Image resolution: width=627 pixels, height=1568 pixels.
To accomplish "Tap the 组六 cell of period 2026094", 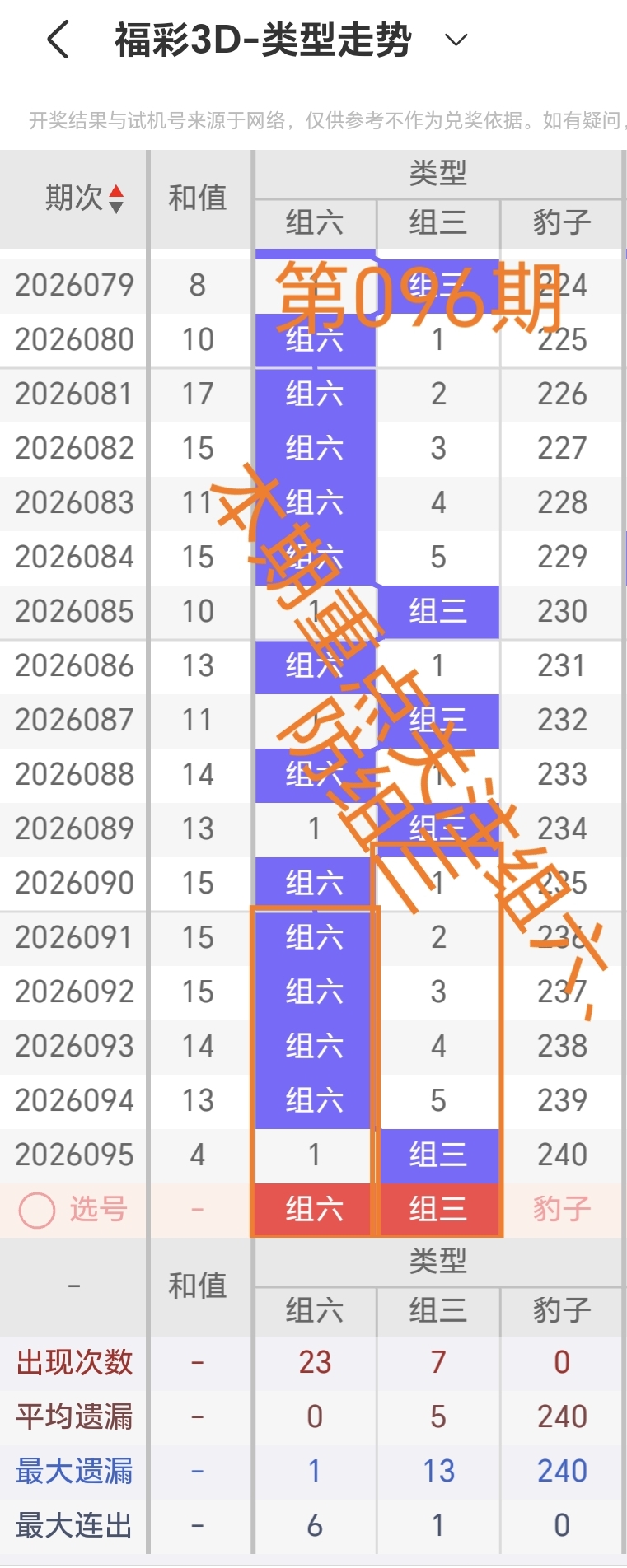I will click(x=313, y=1100).
